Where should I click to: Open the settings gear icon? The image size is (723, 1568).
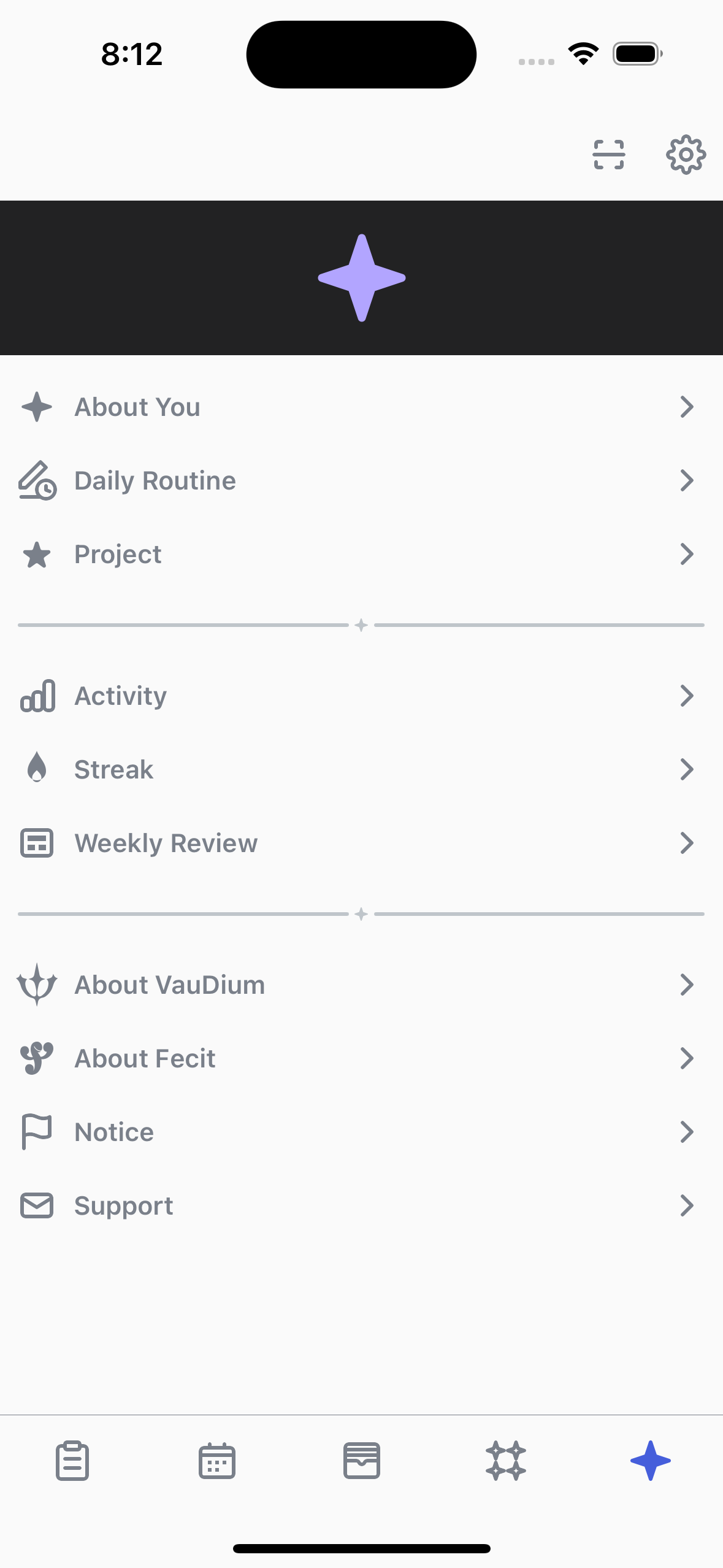(685, 155)
